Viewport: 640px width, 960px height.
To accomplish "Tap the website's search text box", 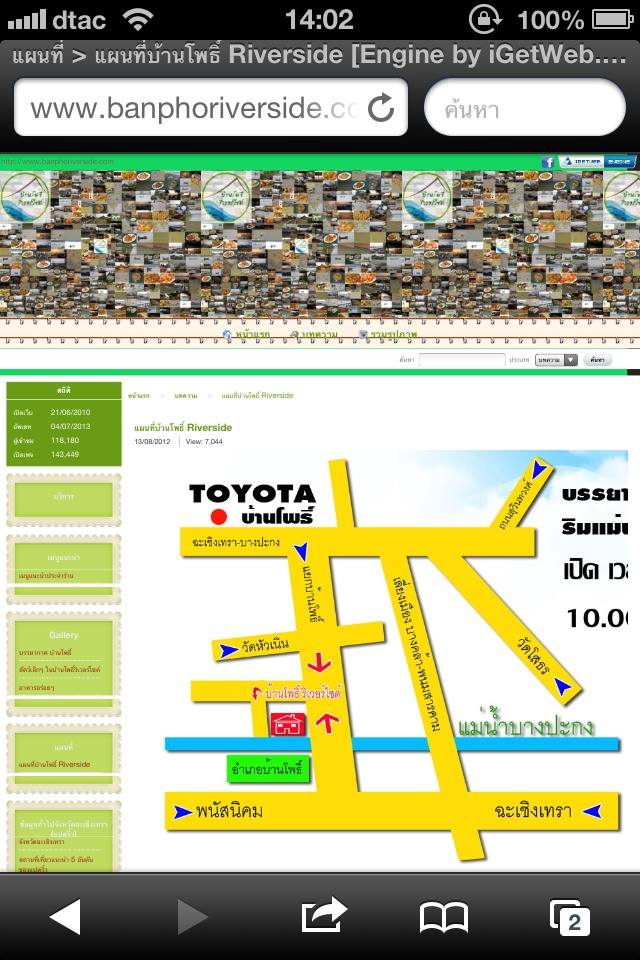I will (x=461, y=359).
